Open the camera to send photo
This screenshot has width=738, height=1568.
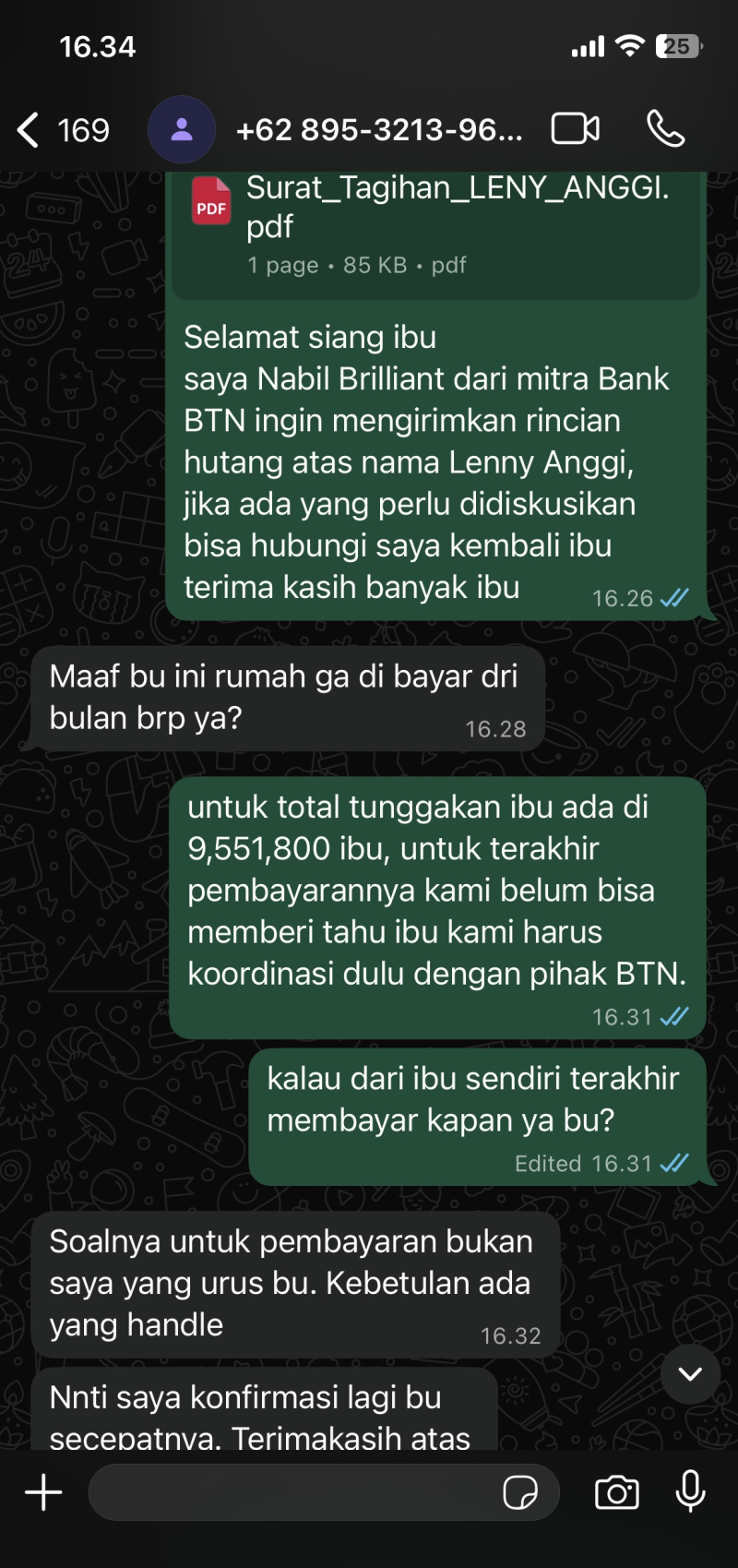[616, 1492]
